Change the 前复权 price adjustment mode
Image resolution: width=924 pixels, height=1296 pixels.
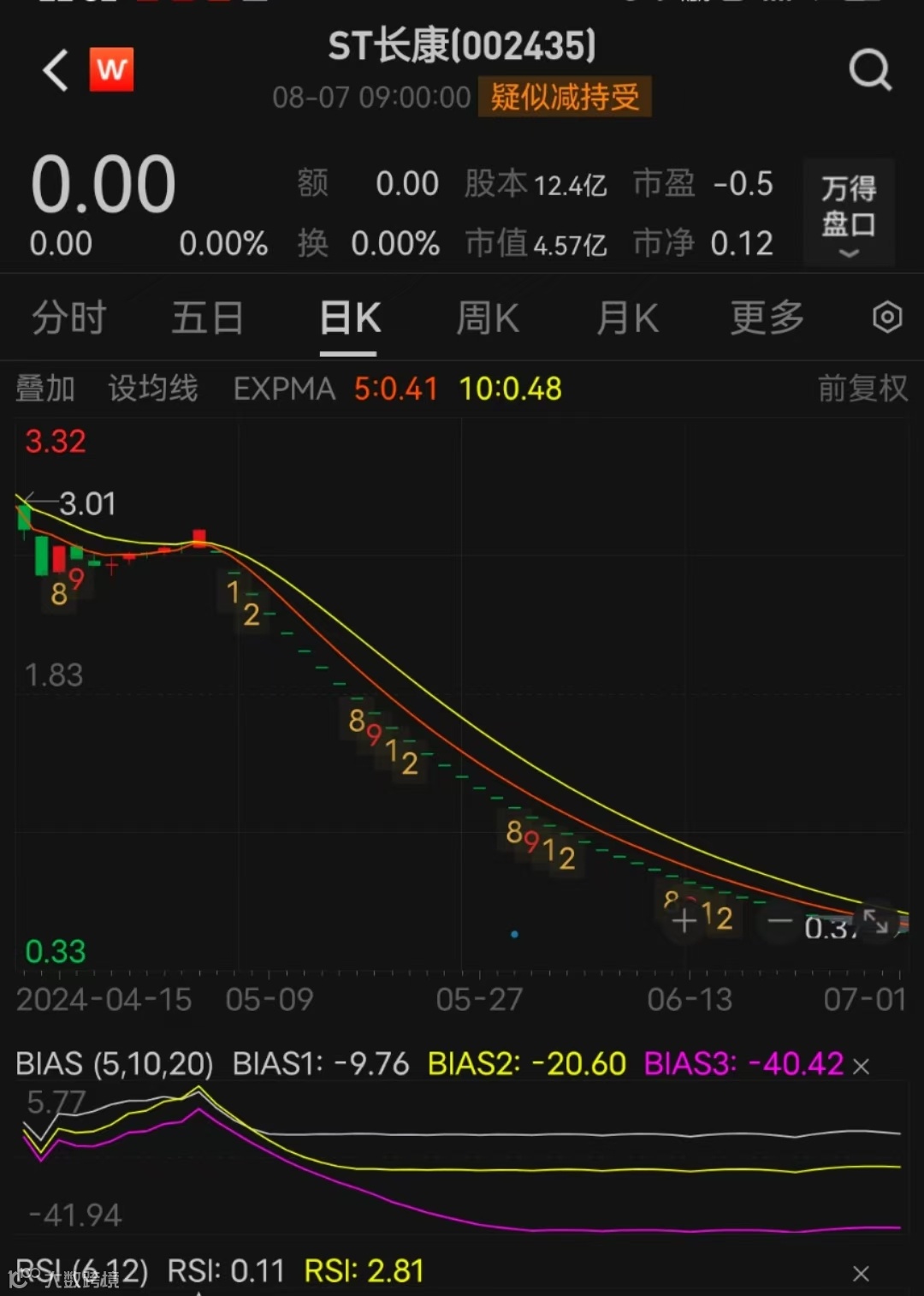pyautogui.click(x=862, y=389)
